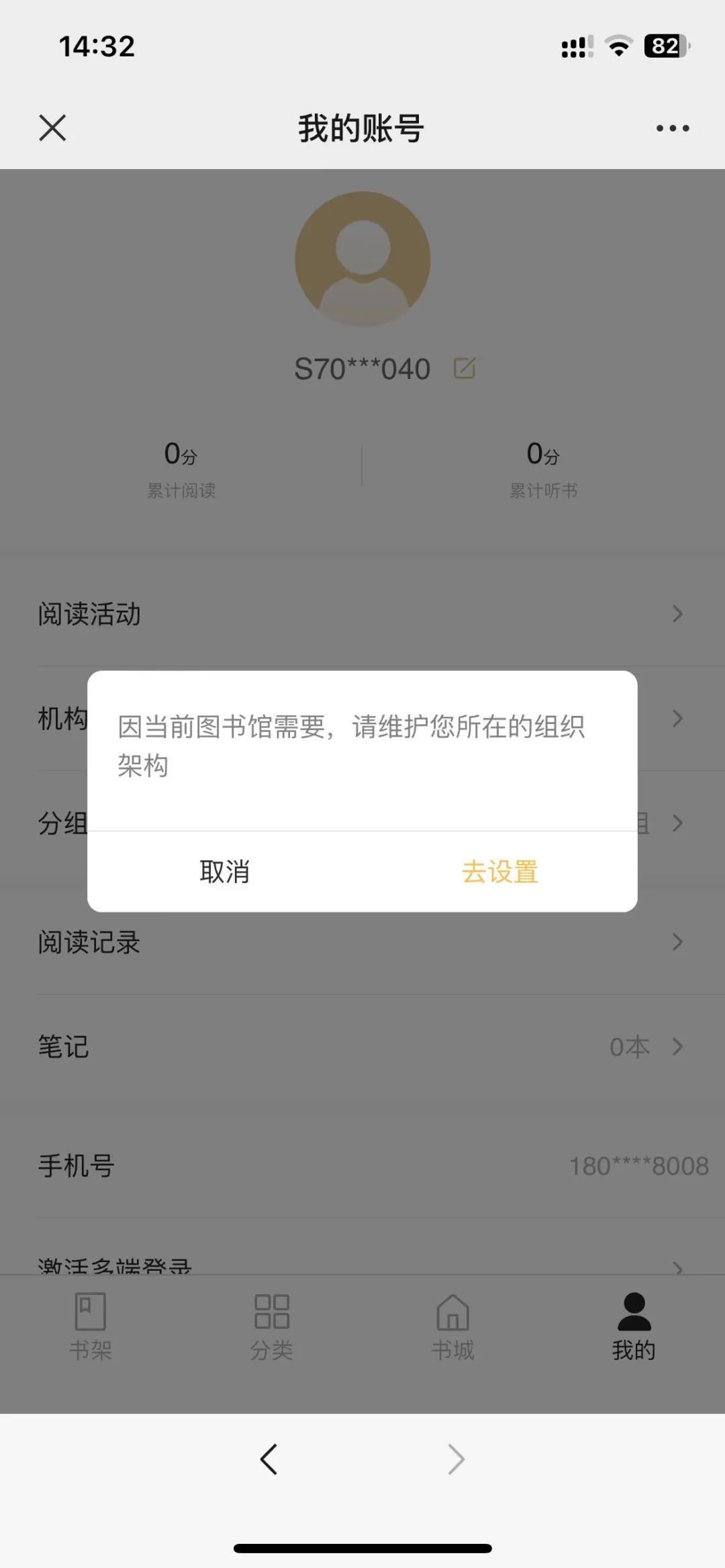Viewport: 725px width, 1568px height.
Task: Edit the username S70***040
Action: point(465,368)
